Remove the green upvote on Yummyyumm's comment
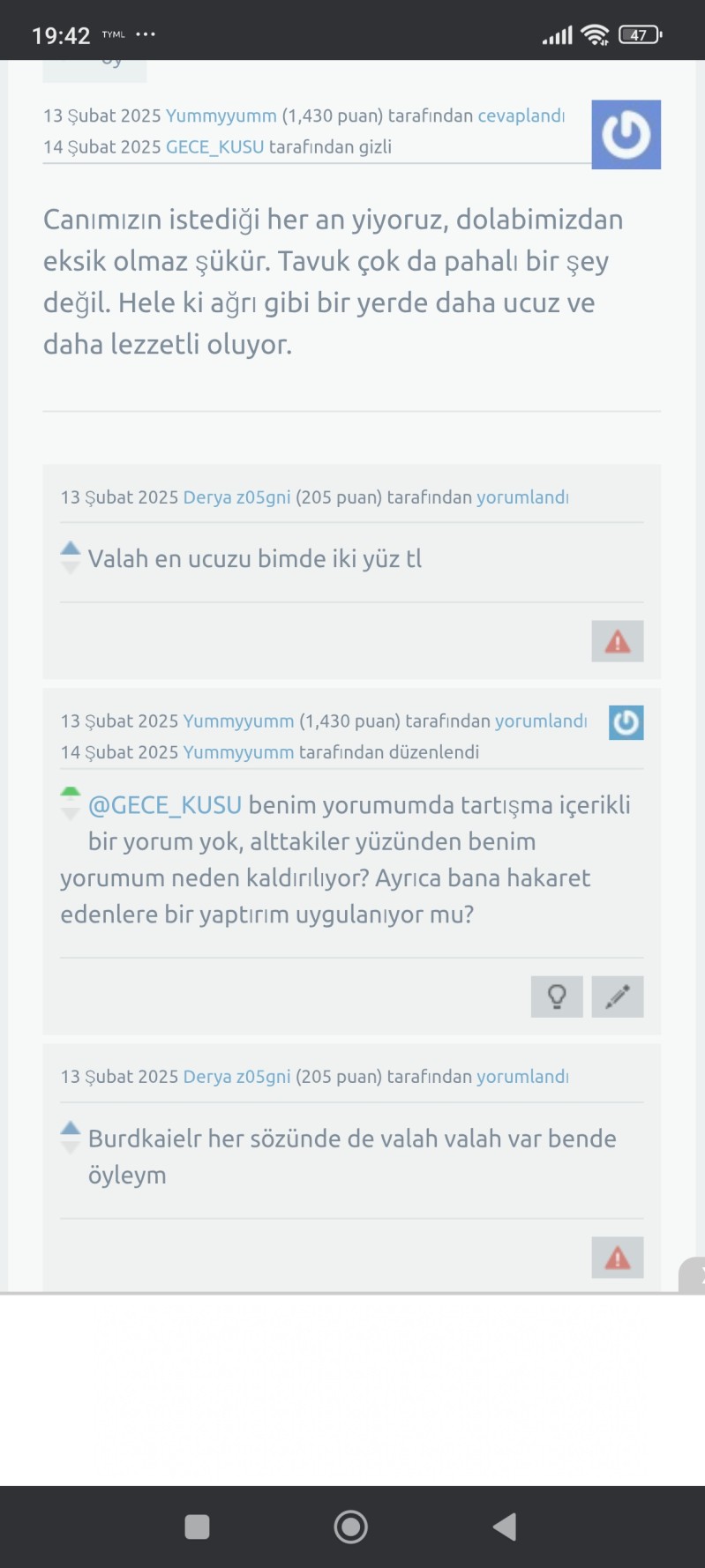 (70, 792)
